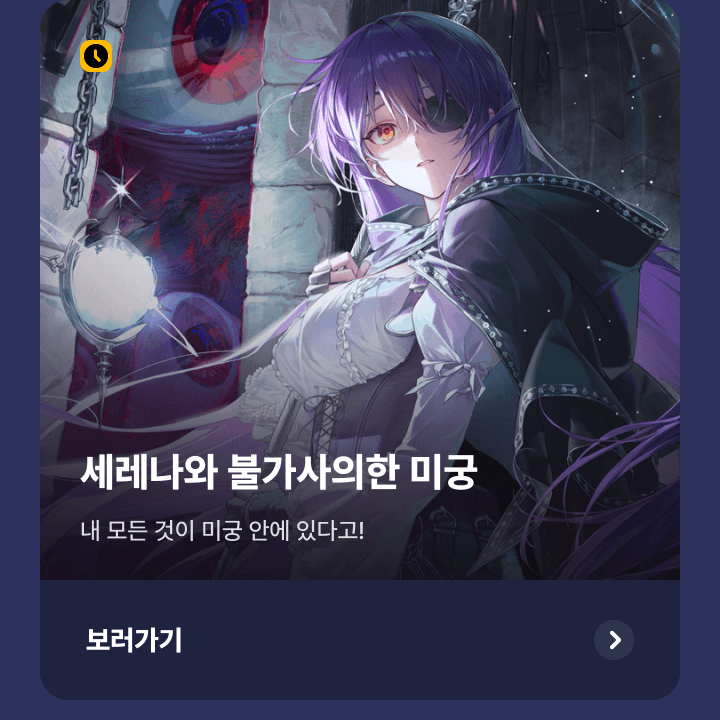Tap the 보러가기 arrow button
This screenshot has width=720, height=720.
coord(614,640)
